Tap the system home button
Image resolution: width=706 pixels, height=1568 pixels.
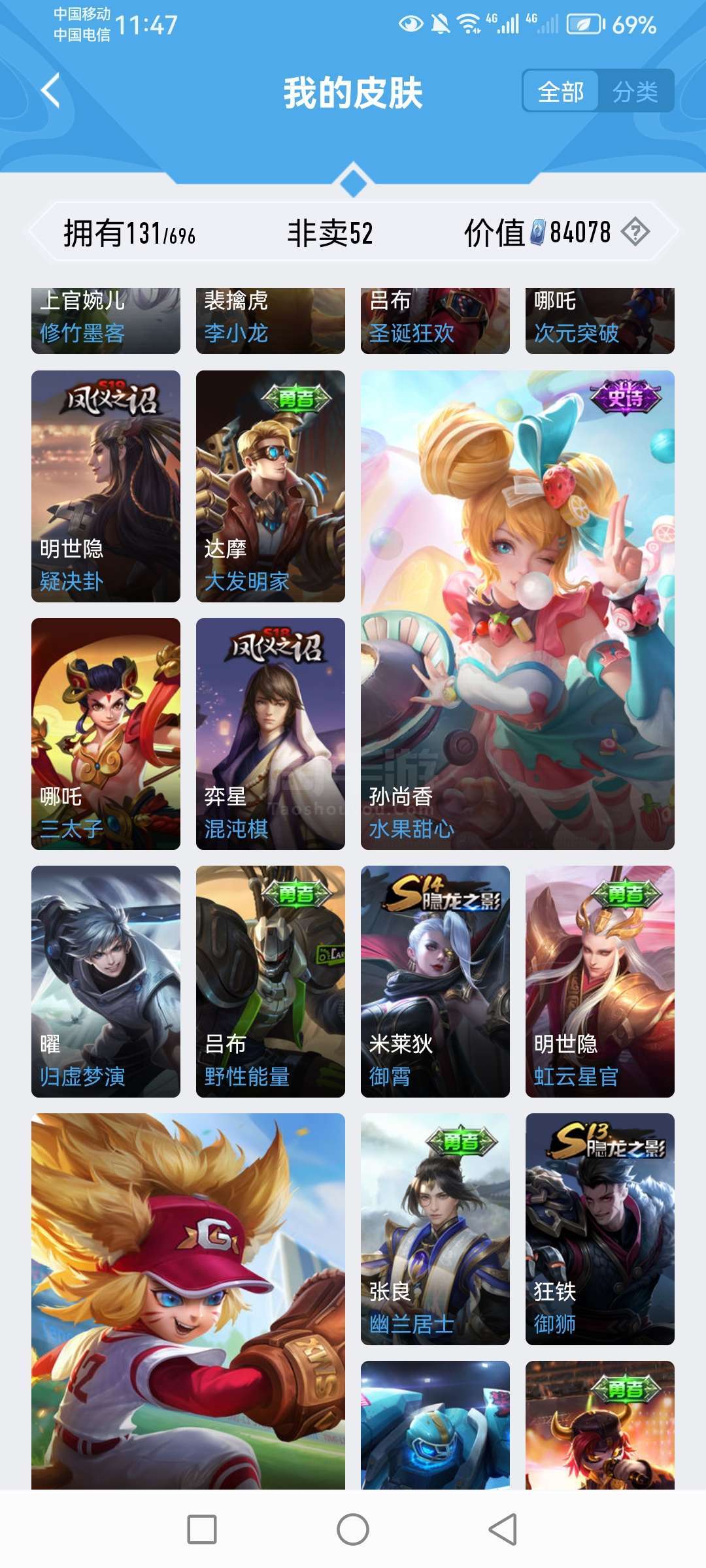(x=353, y=1529)
